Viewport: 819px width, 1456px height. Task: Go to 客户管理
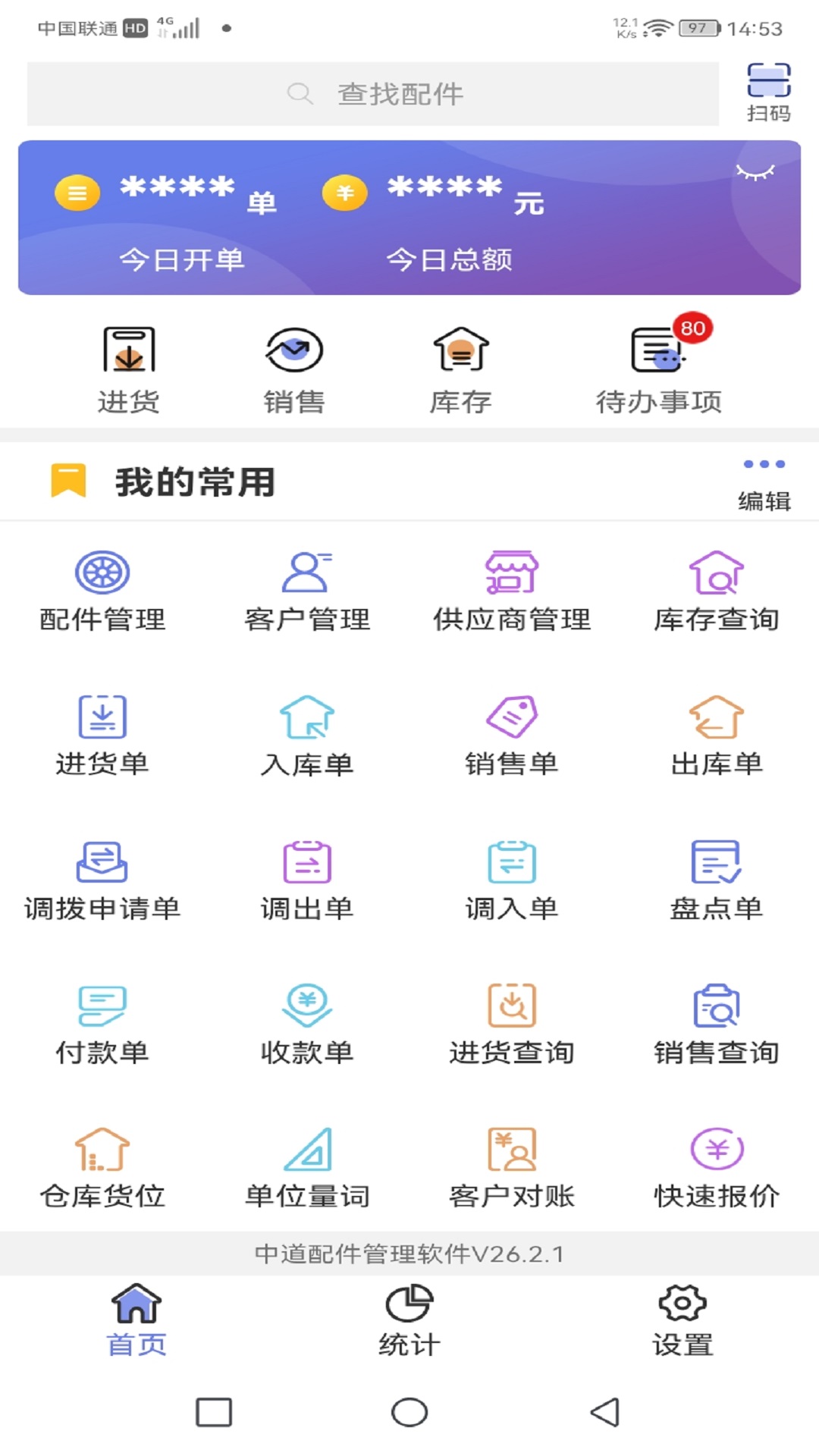pyautogui.click(x=307, y=591)
